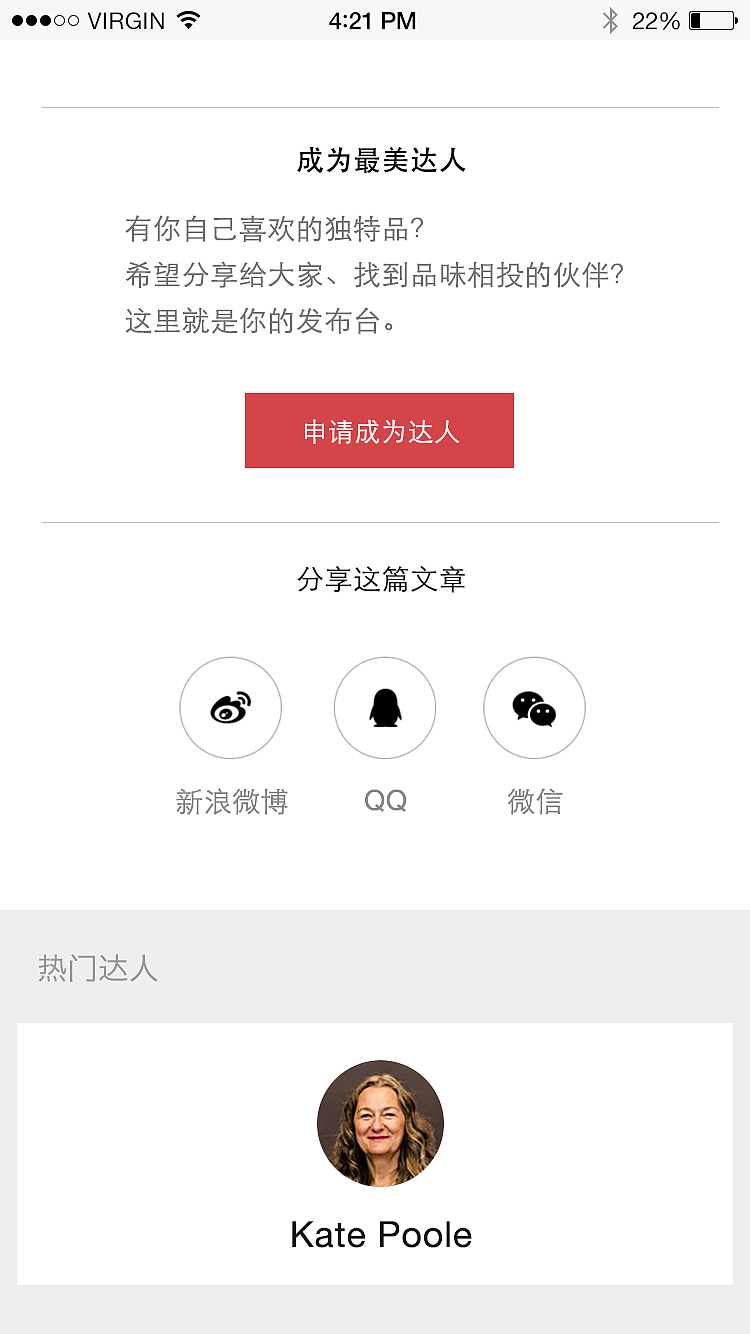The height and width of the screenshot is (1334, 750).
Task: Tap the 申请成为达人 red button
Action: [379, 430]
